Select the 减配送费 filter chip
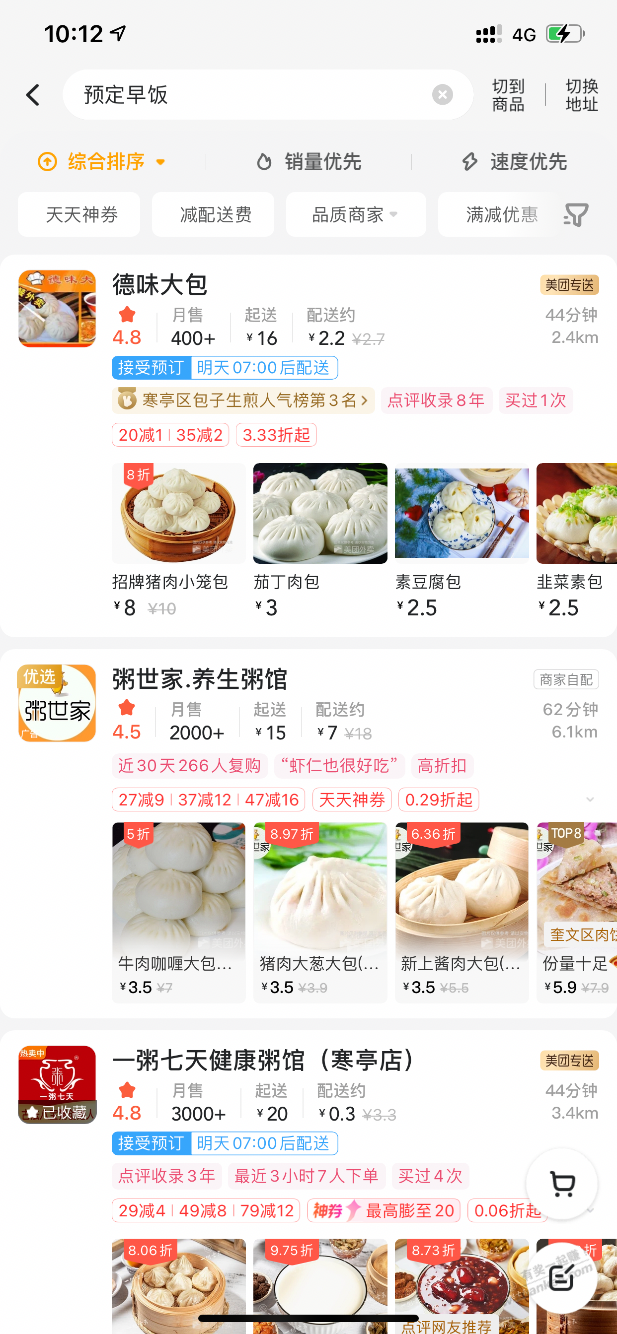 tap(215, 214)
